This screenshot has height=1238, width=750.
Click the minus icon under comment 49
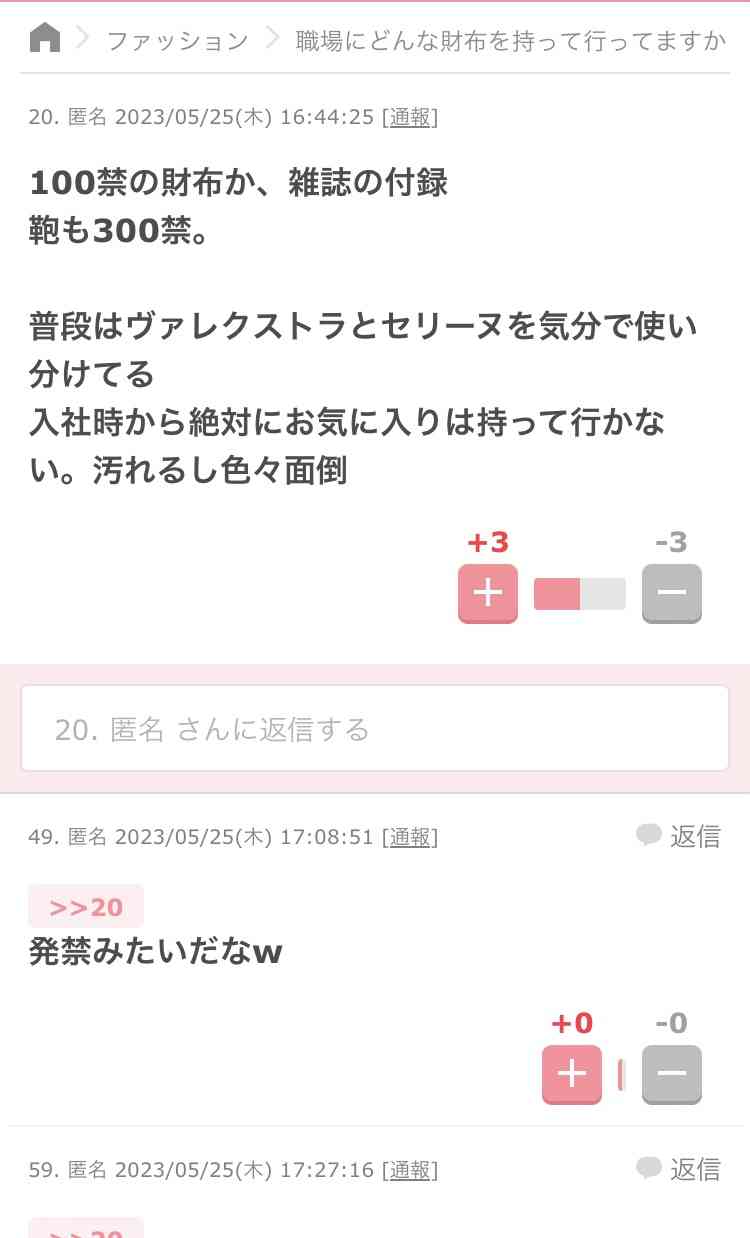[x=671, y=1074]
